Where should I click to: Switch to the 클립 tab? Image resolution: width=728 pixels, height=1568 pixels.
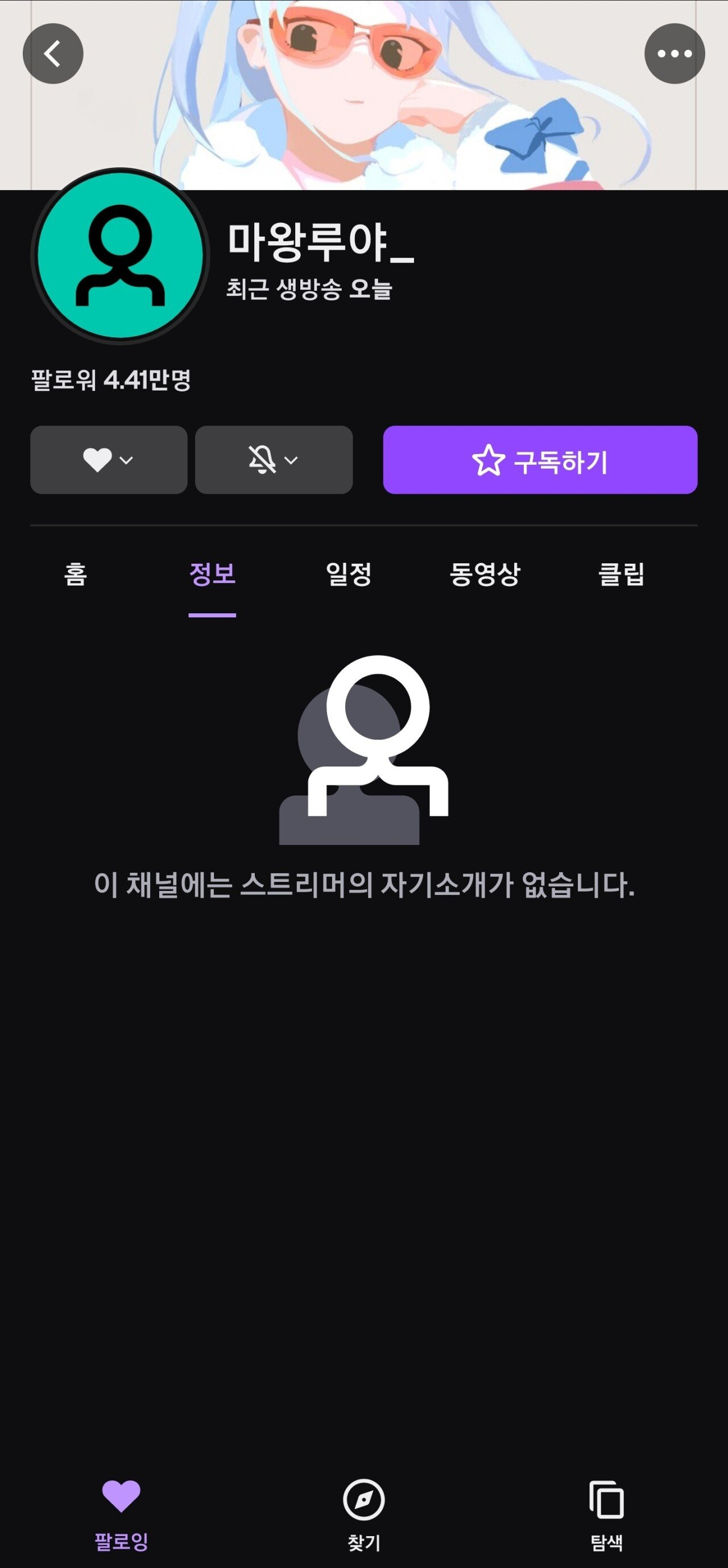(x=622, y=574)
